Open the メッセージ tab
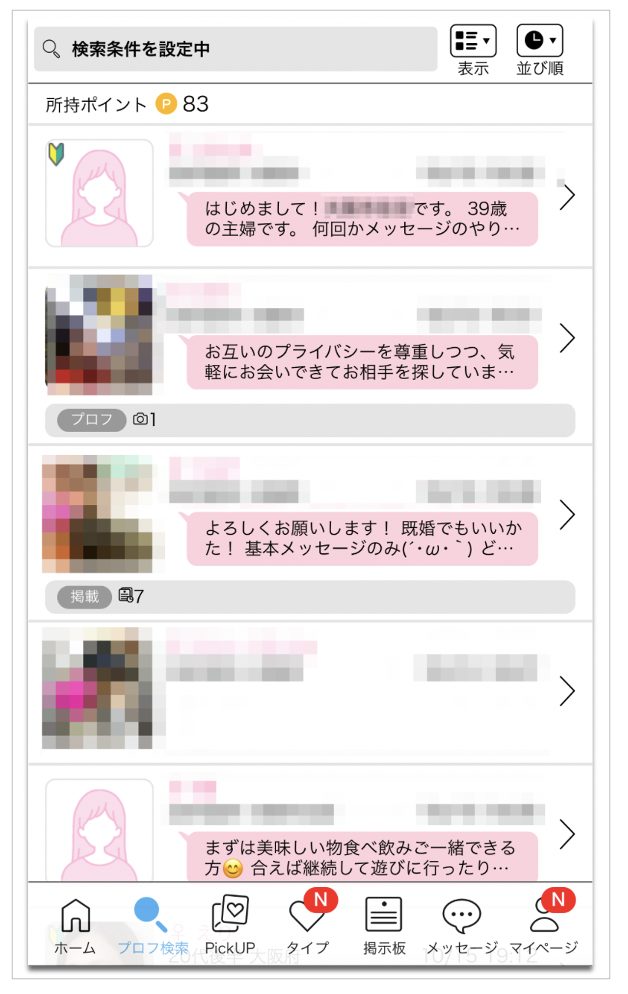The width and height of the screenshot is (628, 994). pos(461,927)
